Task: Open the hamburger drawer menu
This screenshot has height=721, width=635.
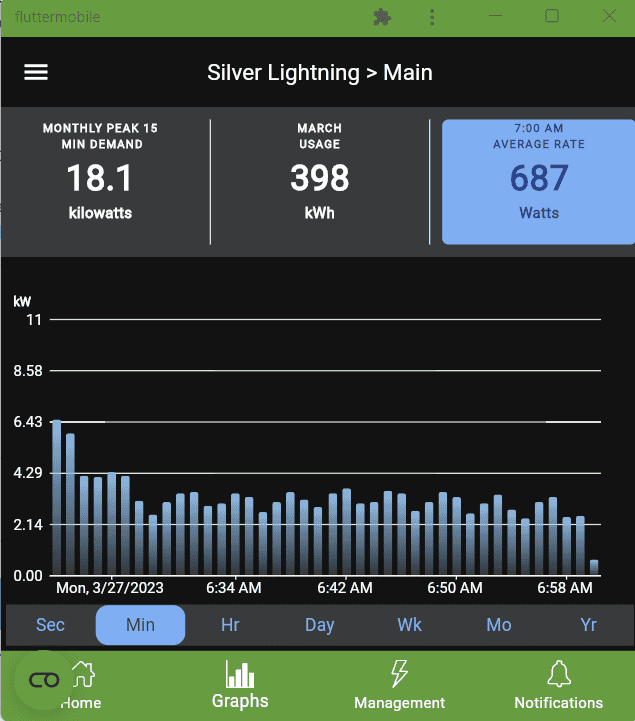Action: (x=36, y=73)
